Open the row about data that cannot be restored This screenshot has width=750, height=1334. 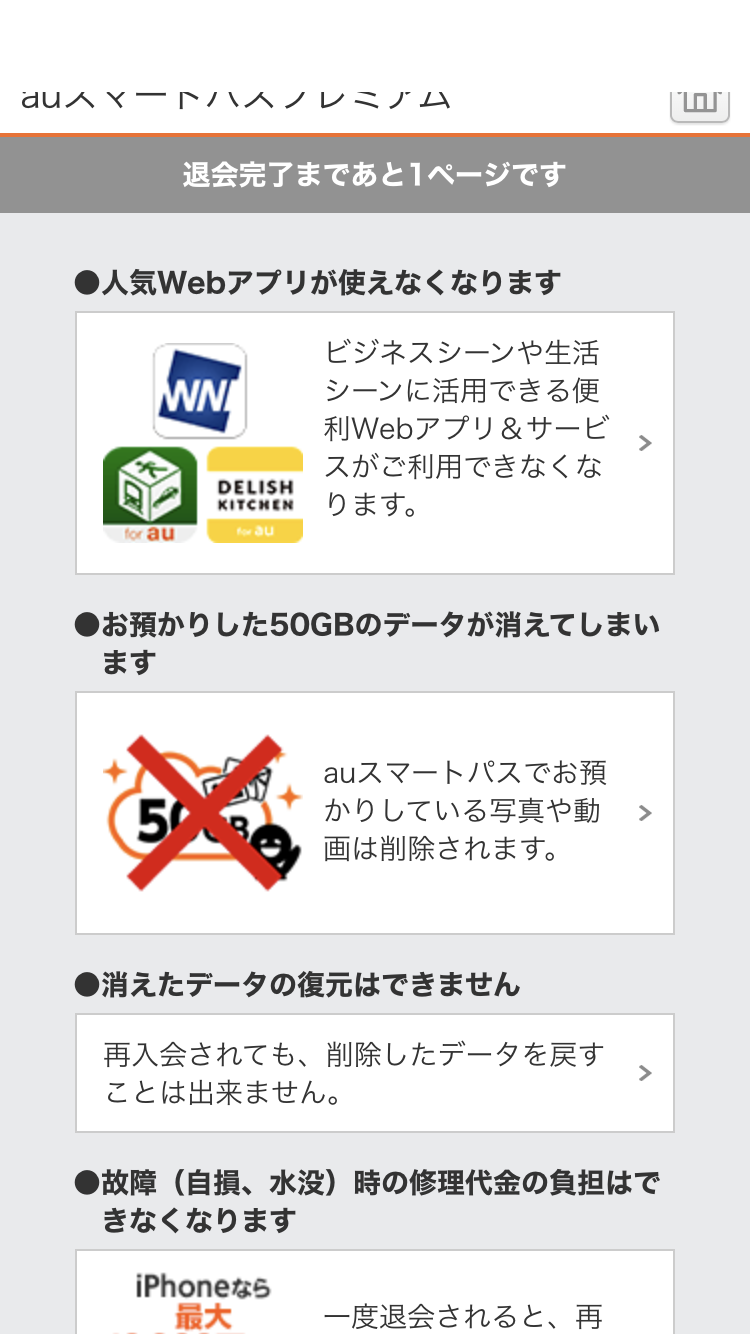click(375, 1073)
